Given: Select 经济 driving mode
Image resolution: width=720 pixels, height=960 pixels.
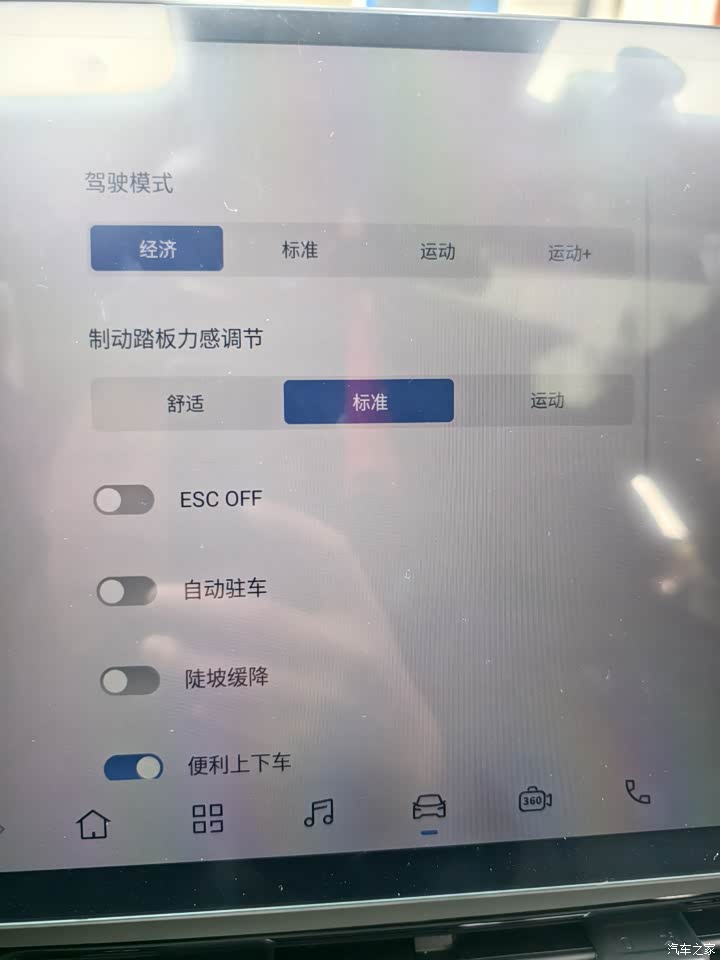Looking at the screenshot, I should tap(157, 249).
